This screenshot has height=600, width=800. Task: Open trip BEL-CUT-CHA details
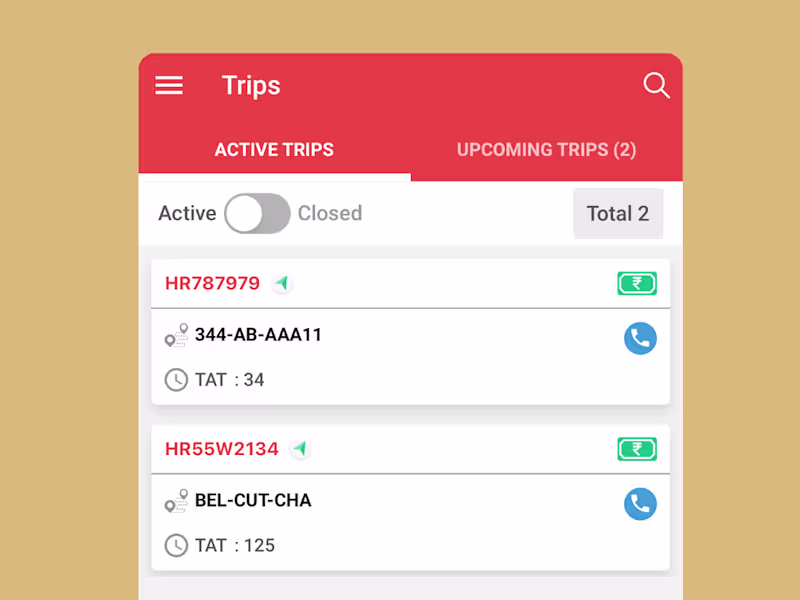253,500
